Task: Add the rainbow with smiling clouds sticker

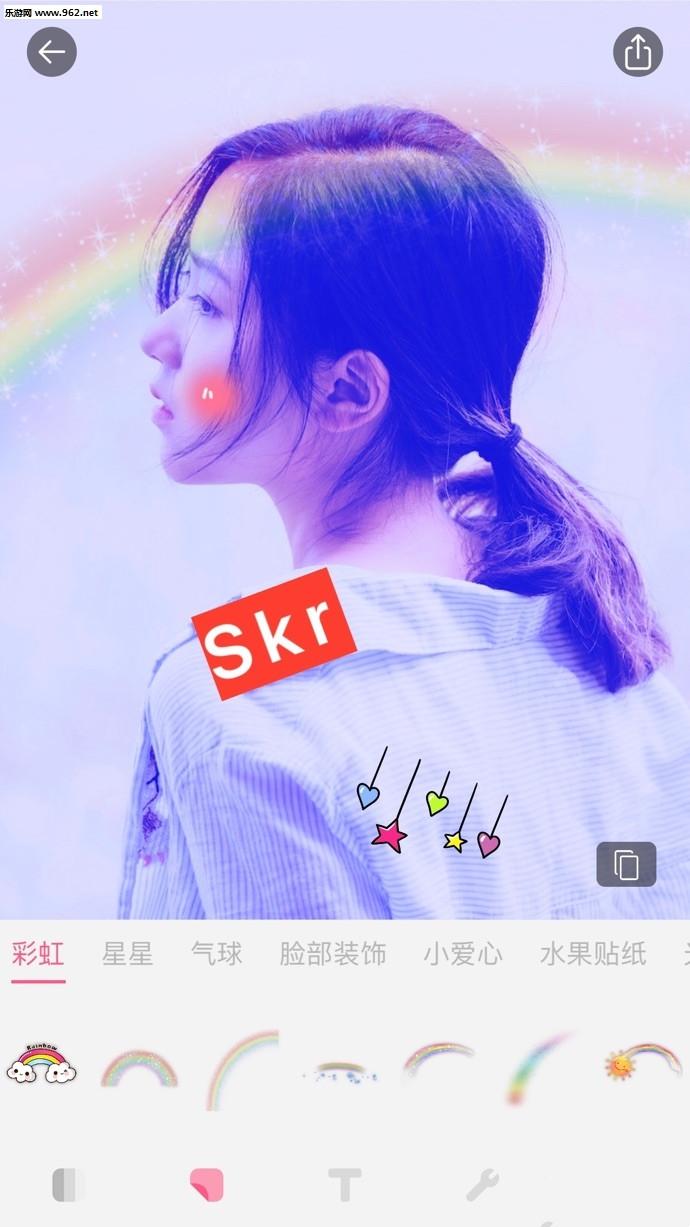Action: click(x=42, y=1063)
